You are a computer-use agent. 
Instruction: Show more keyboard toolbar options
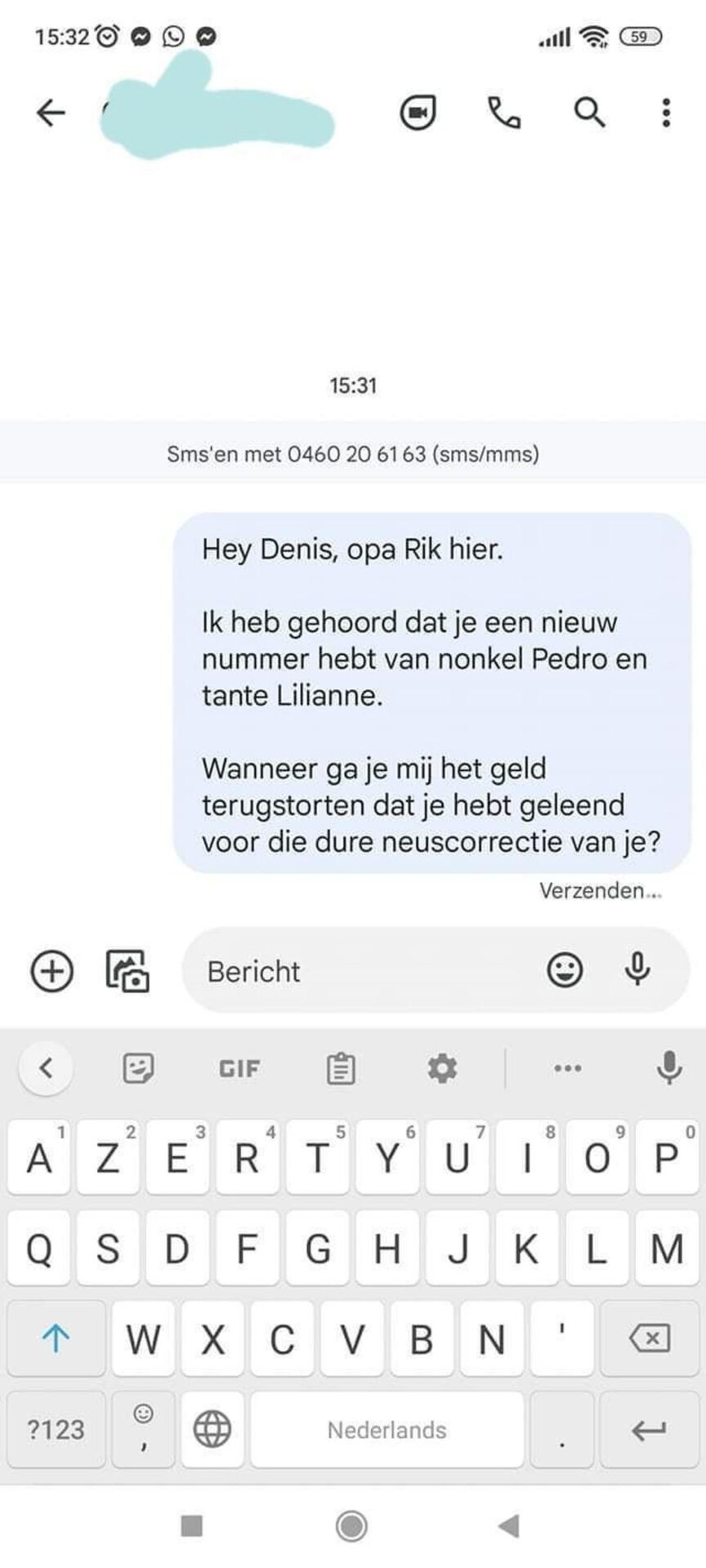[568, 1067]
